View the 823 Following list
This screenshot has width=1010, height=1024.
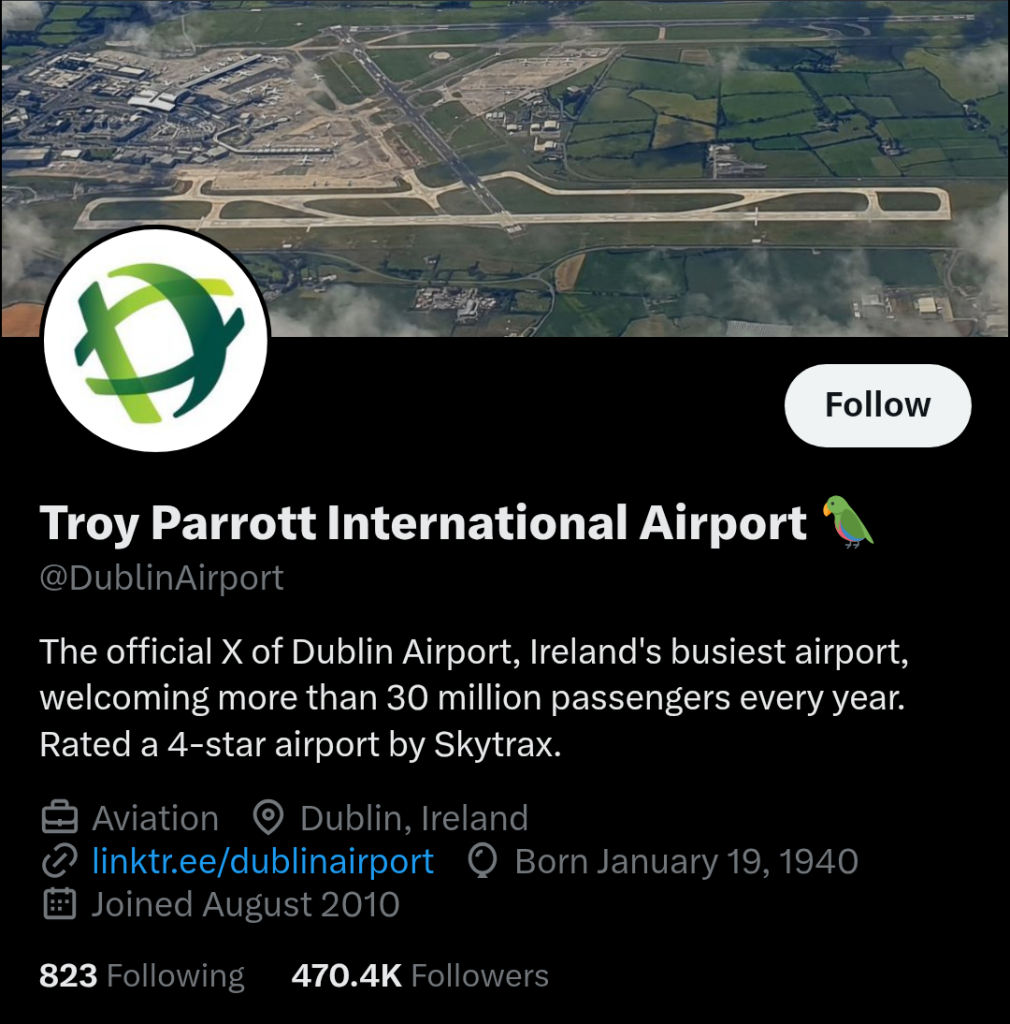[x=141, y=976]
